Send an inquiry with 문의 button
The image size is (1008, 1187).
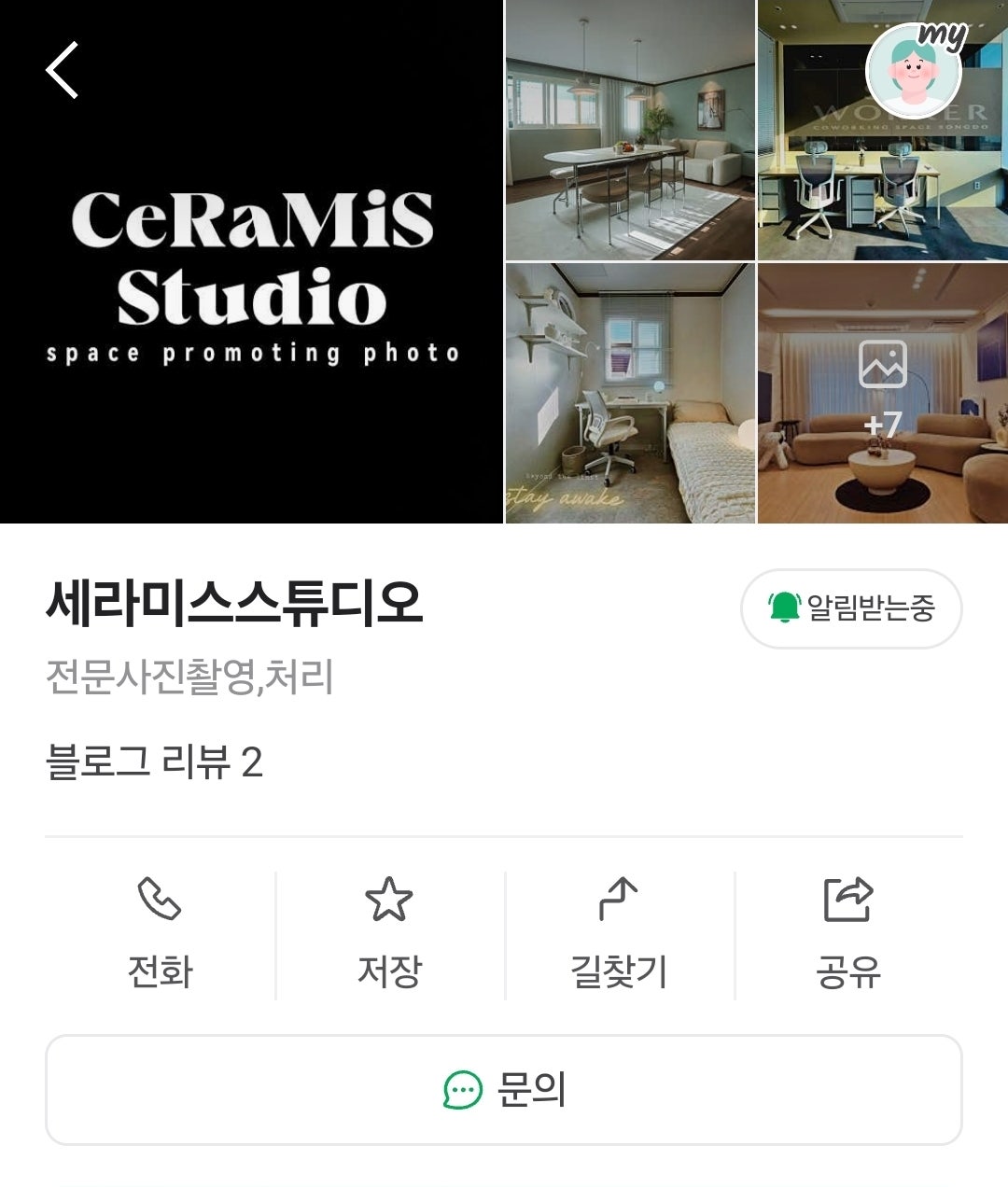pyautogui.click(x=504, y=1089)
